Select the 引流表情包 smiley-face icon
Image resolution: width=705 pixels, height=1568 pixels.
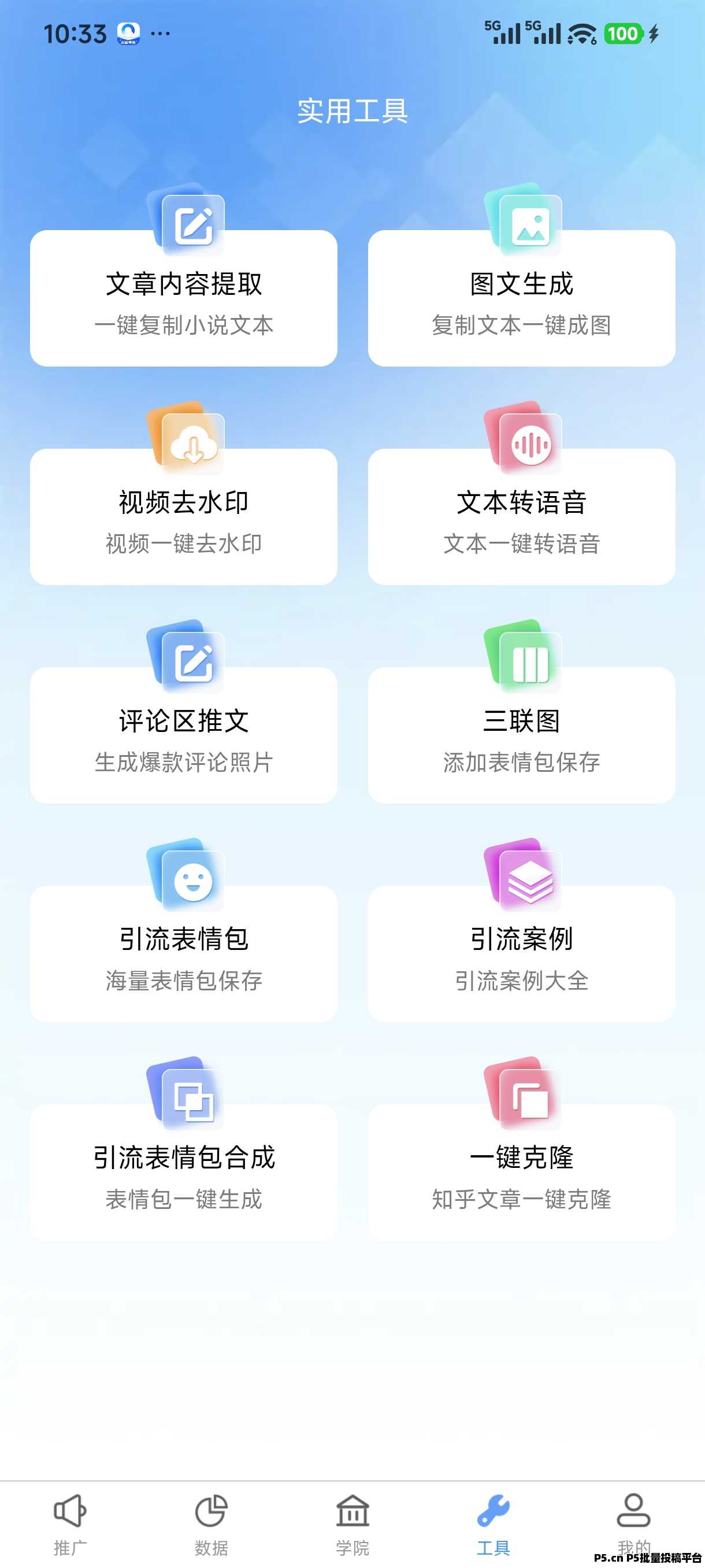pos(194,883)
